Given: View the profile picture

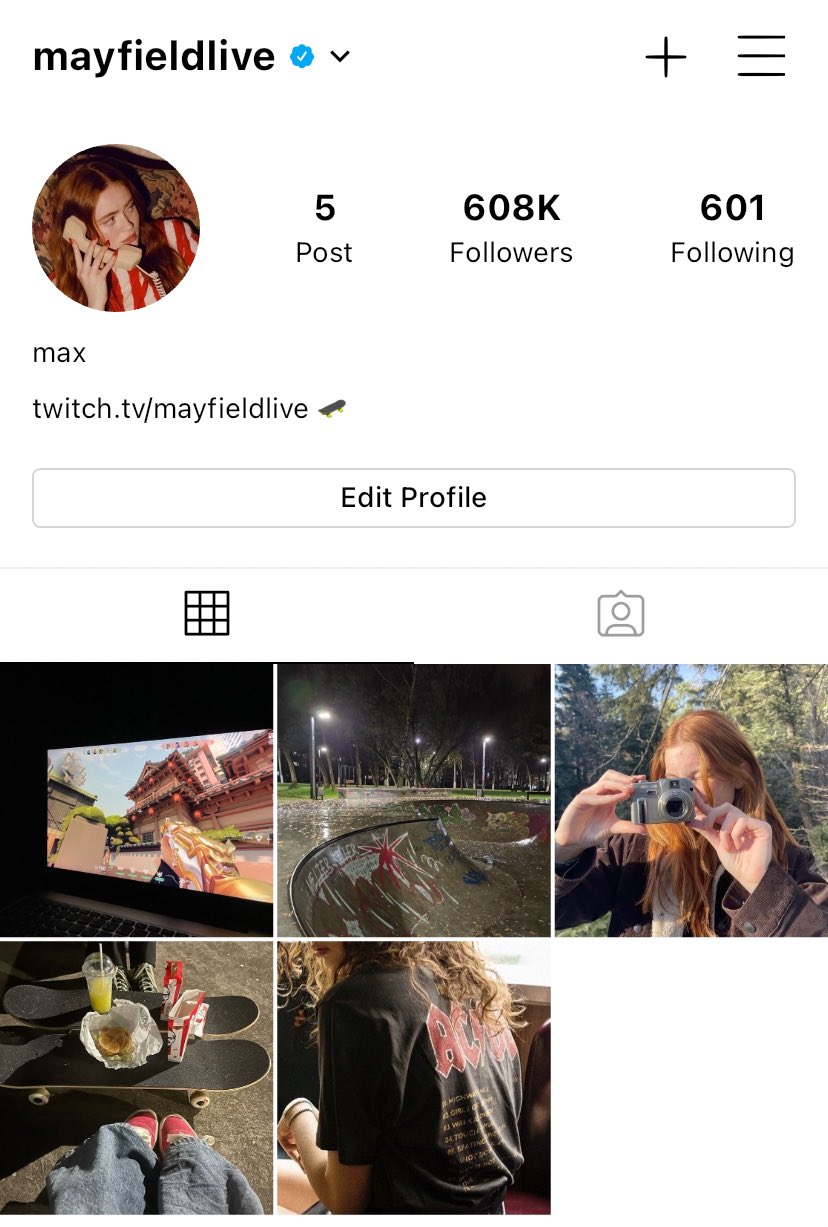Looking at the screenshot, I should coord(116,228).
